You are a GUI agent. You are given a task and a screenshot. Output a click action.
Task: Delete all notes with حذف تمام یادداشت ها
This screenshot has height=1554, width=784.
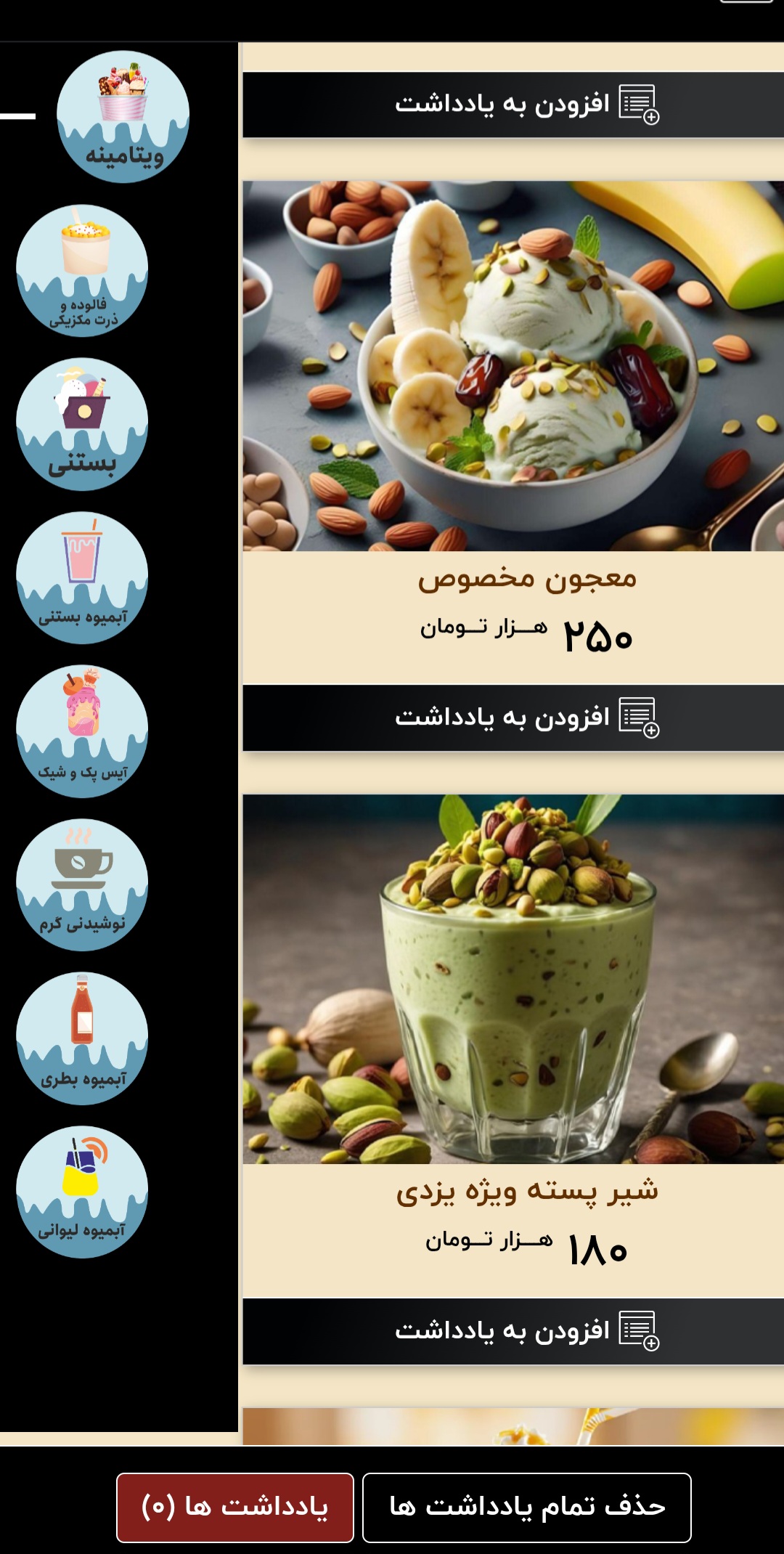point(526,1508)
